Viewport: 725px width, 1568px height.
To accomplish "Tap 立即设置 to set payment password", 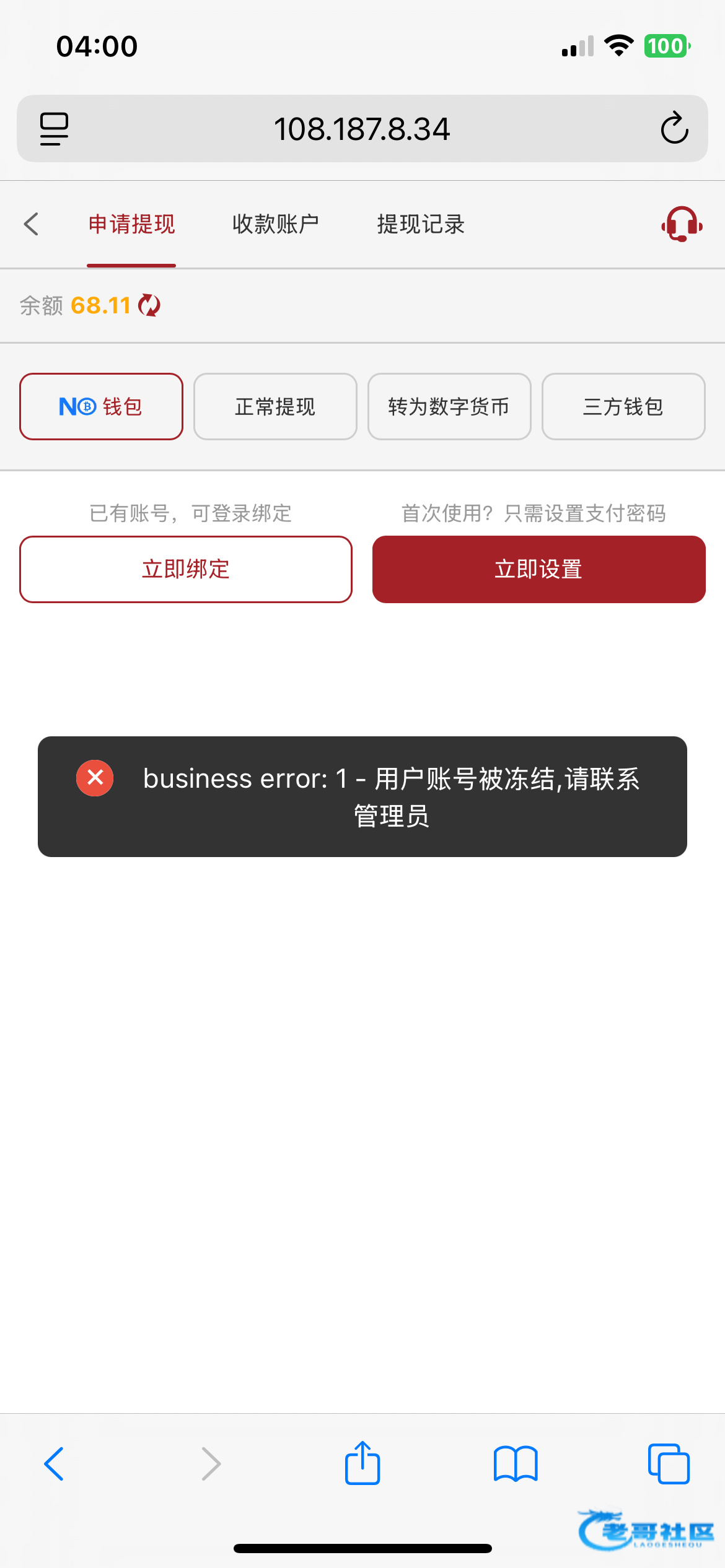I will coord(538,569).
